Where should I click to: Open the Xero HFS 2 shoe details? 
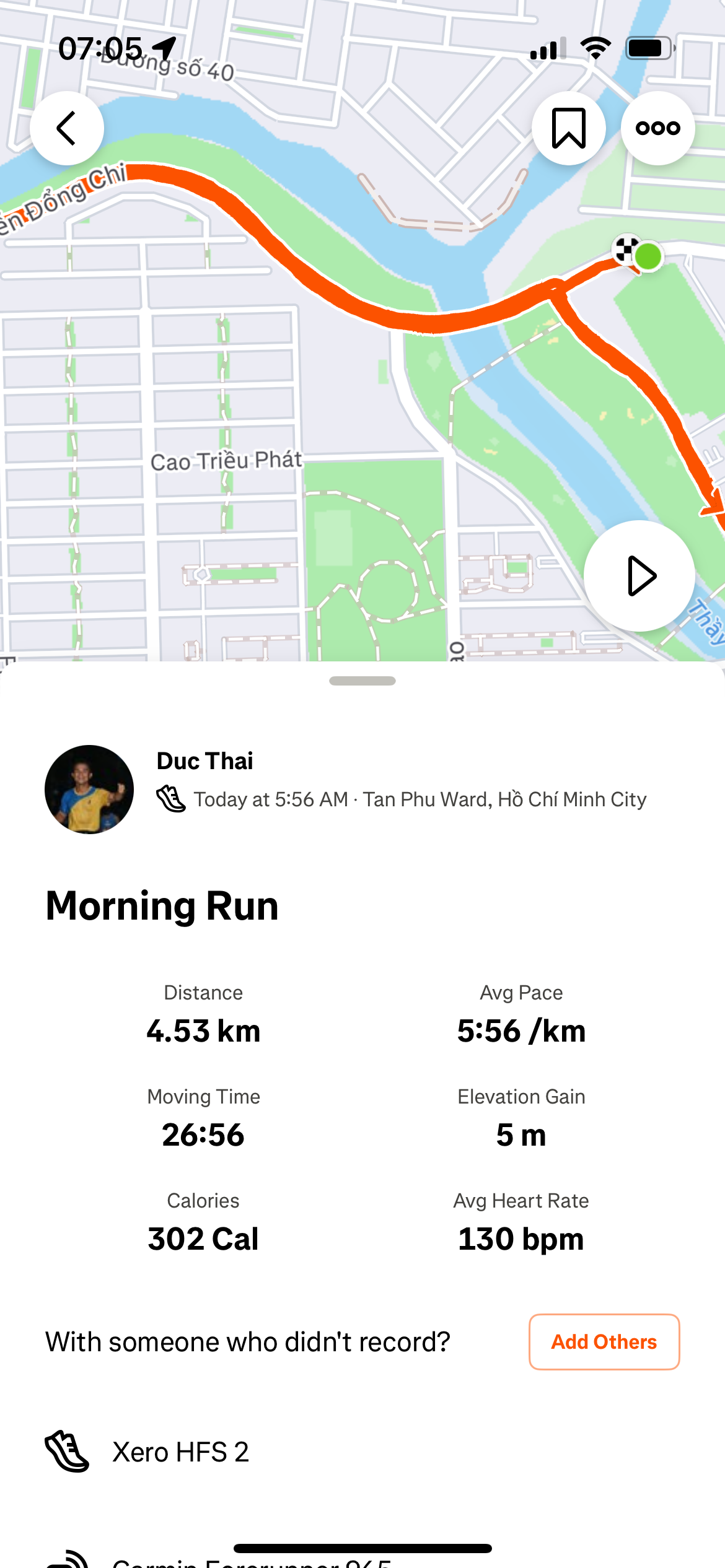tap(180, 1452)
